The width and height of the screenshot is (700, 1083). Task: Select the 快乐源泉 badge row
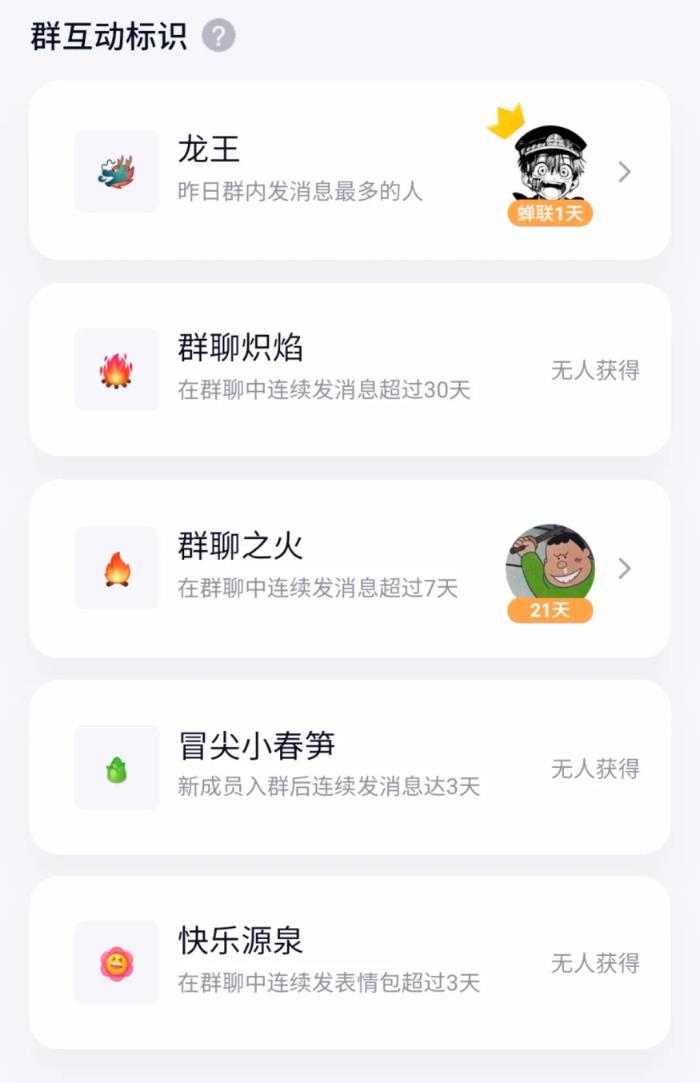[349, 963]
